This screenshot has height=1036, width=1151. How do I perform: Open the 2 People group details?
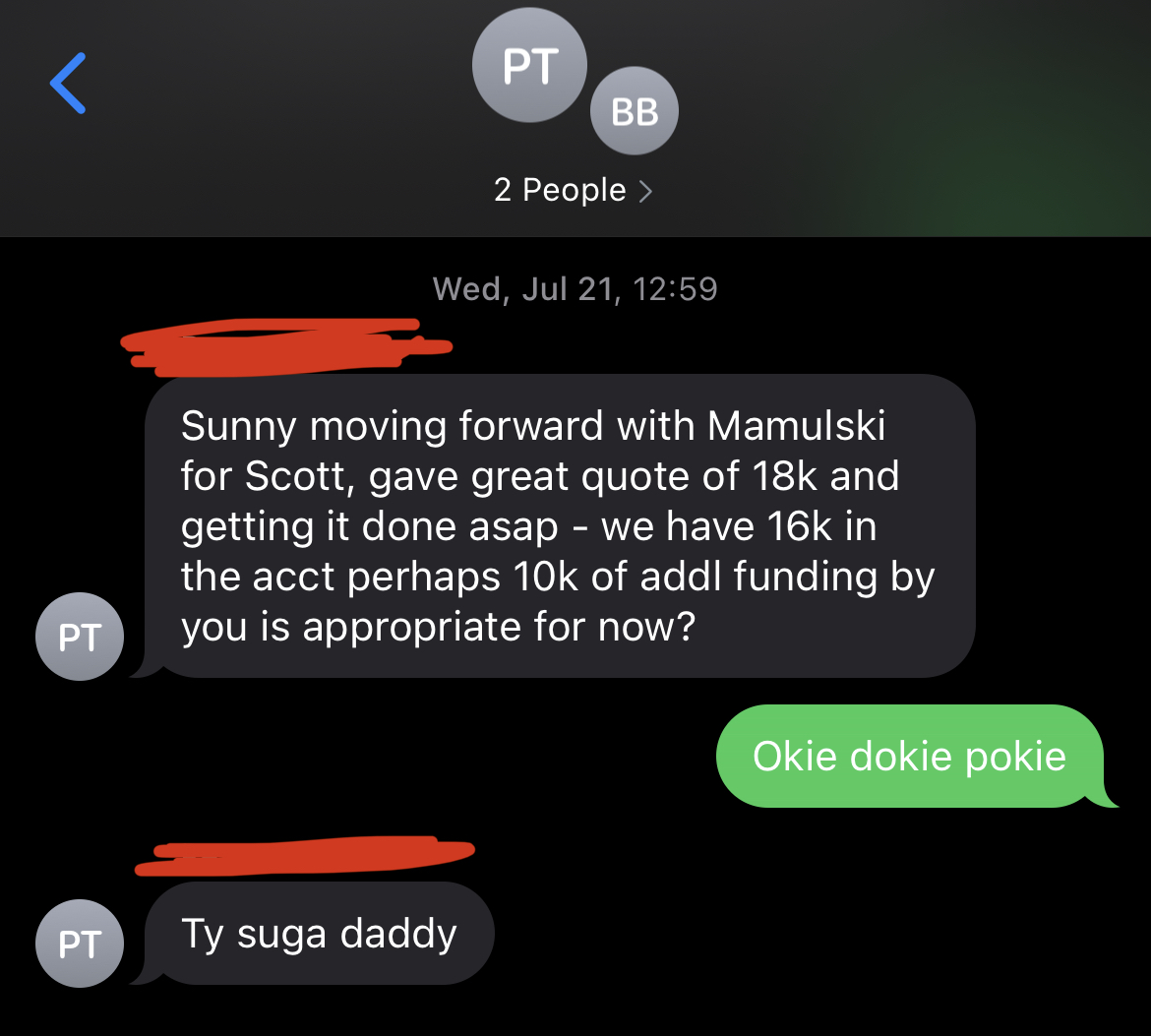[574, 189]
